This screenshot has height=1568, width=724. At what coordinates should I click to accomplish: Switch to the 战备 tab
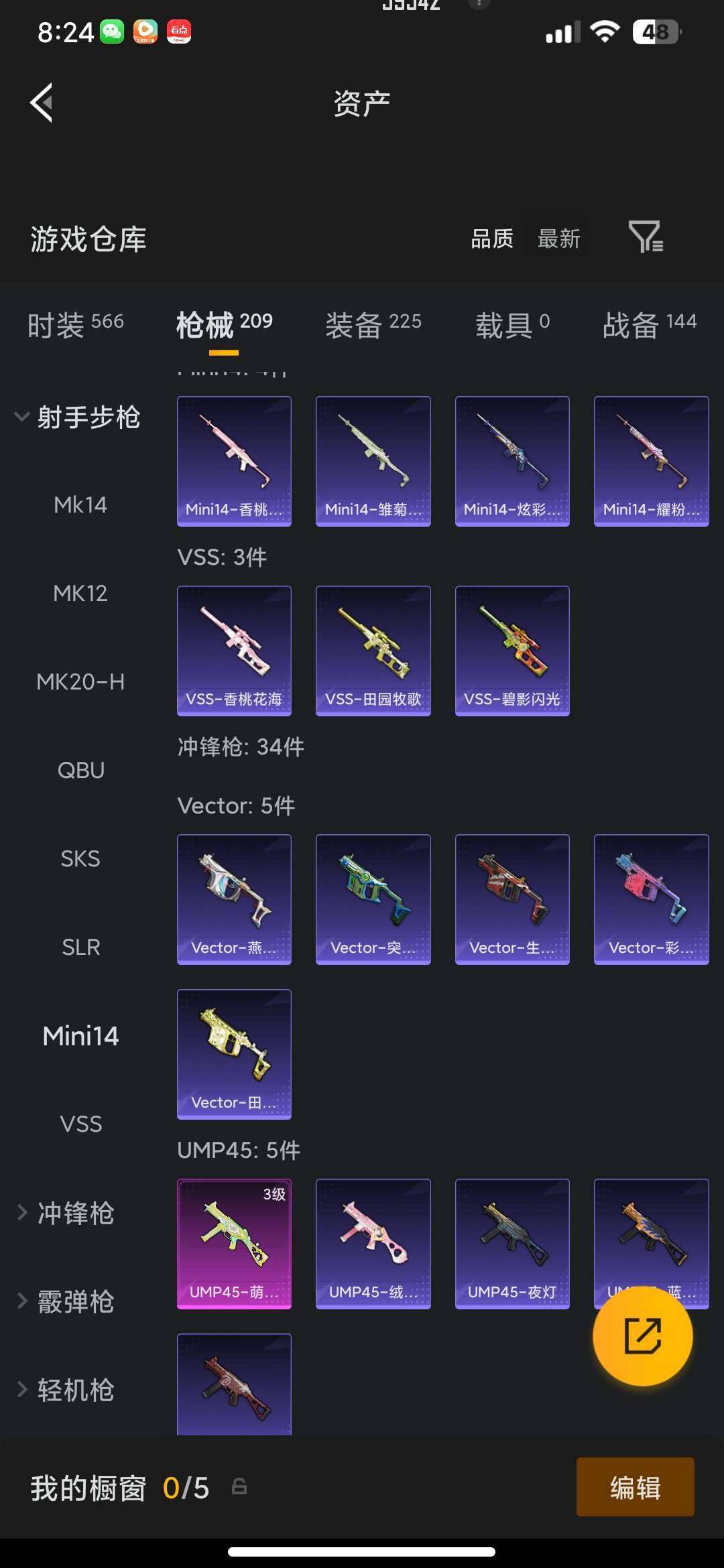(649, 324)
